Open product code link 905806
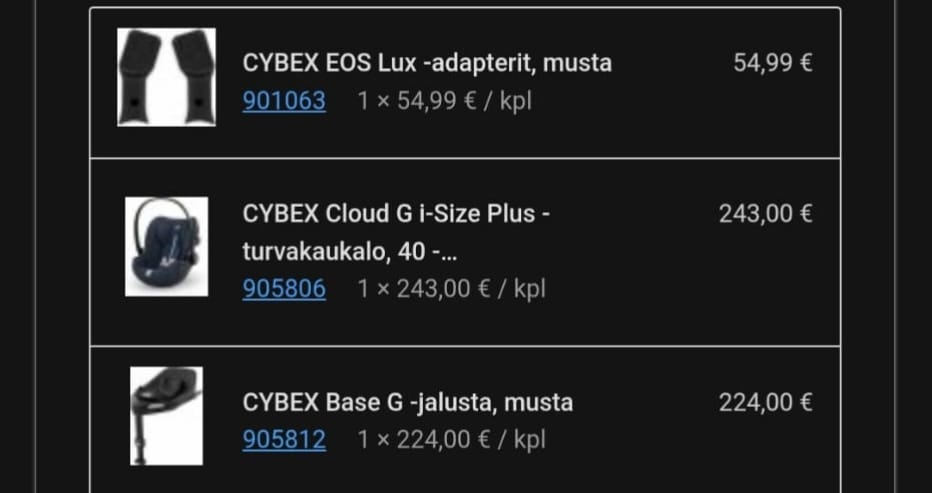932x493 pixels. 284,289
